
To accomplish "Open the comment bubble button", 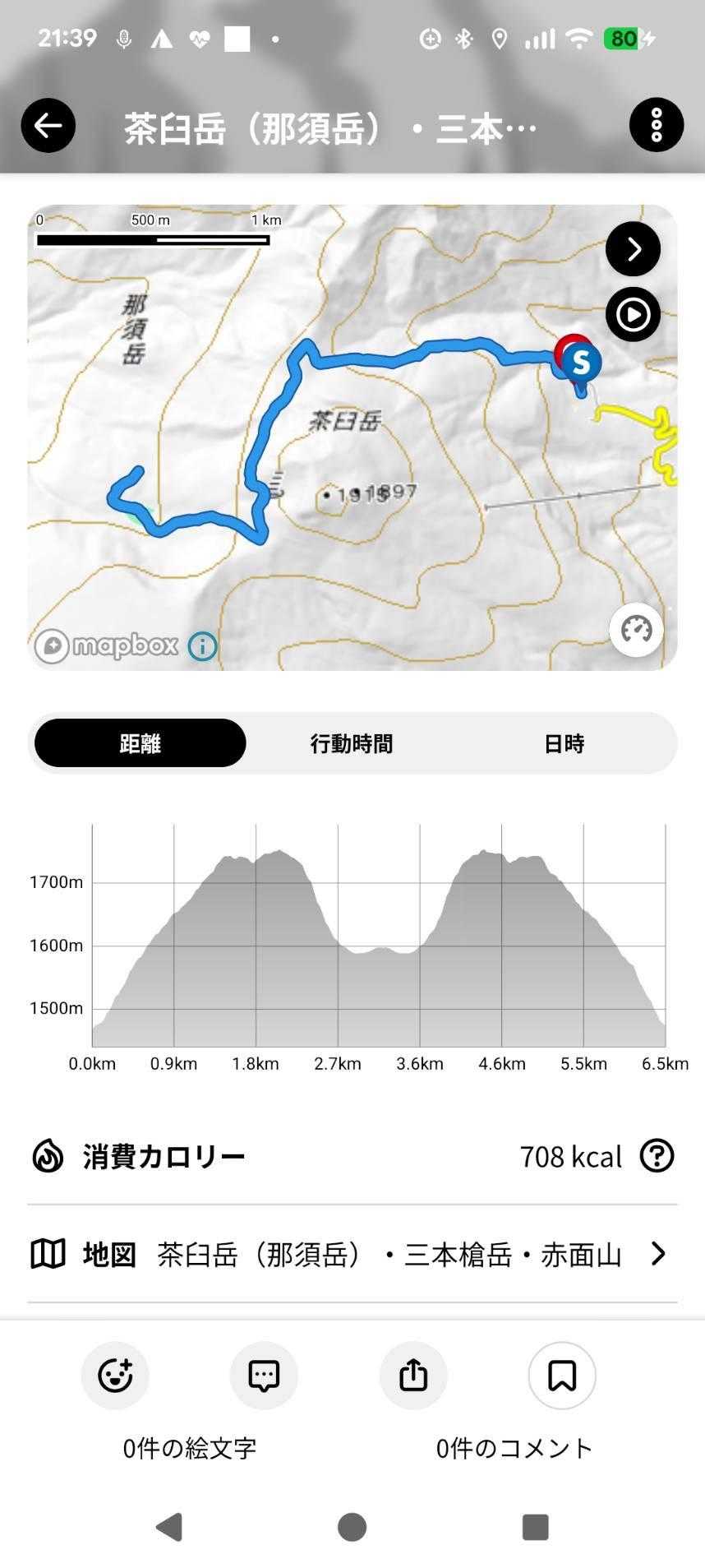I will (264, 1376).
